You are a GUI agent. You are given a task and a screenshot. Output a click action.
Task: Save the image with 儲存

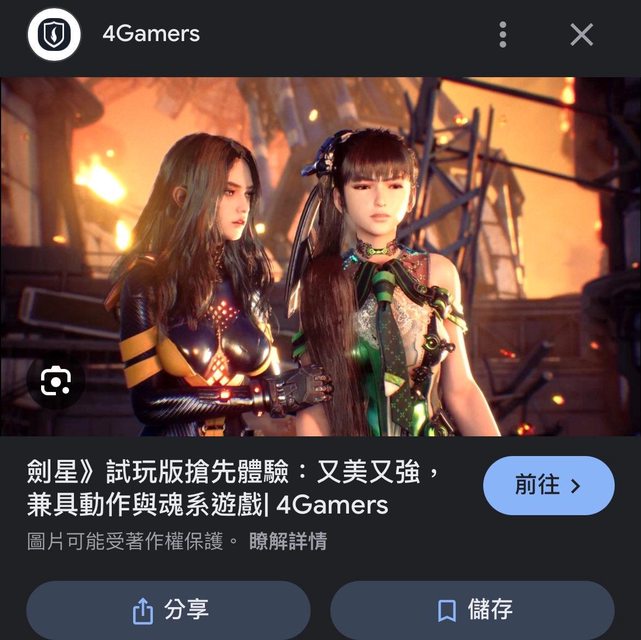point(472,609)
